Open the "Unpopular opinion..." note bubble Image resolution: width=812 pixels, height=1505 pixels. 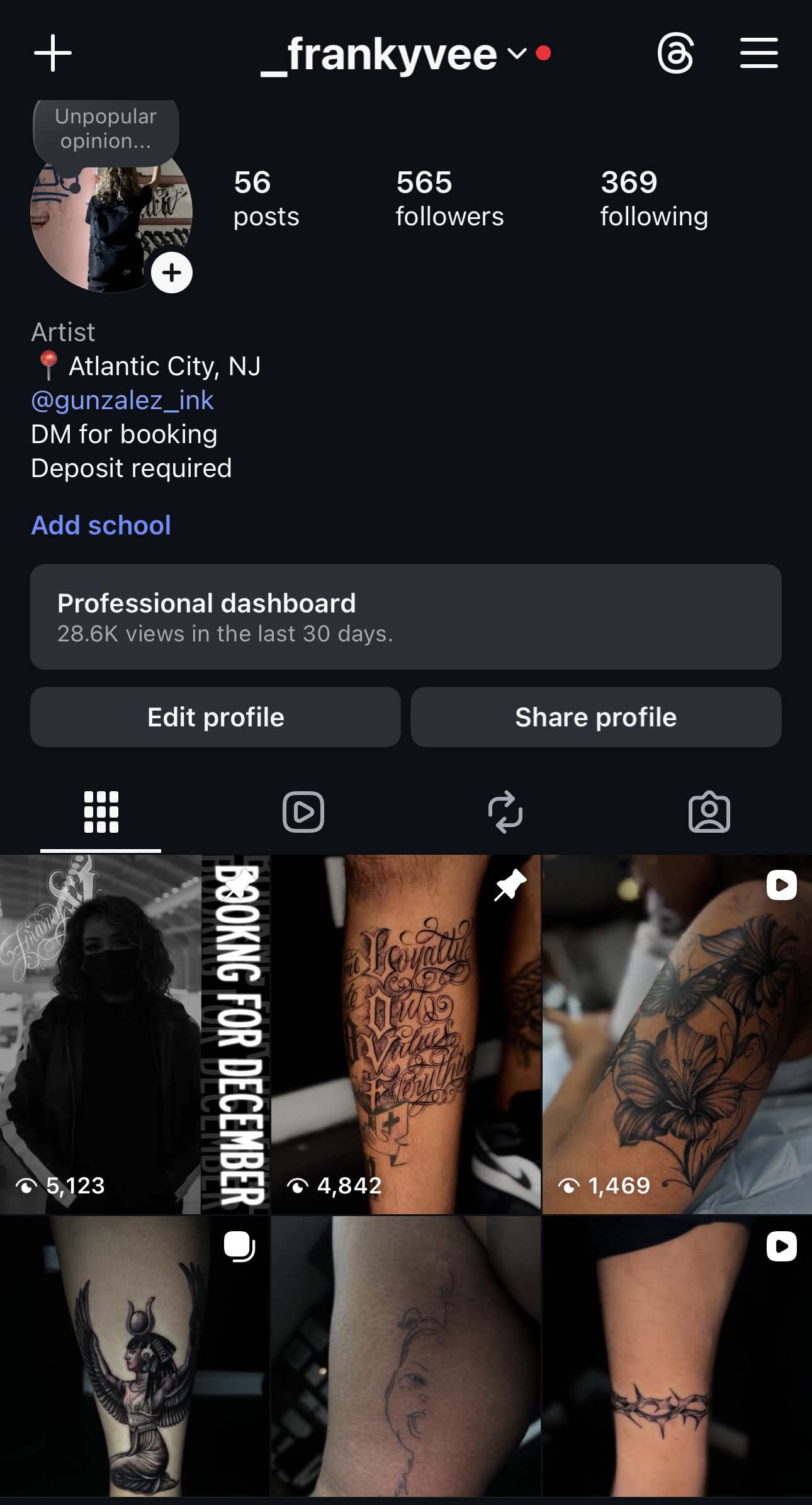pyautogui.click(x=106, y=129)
